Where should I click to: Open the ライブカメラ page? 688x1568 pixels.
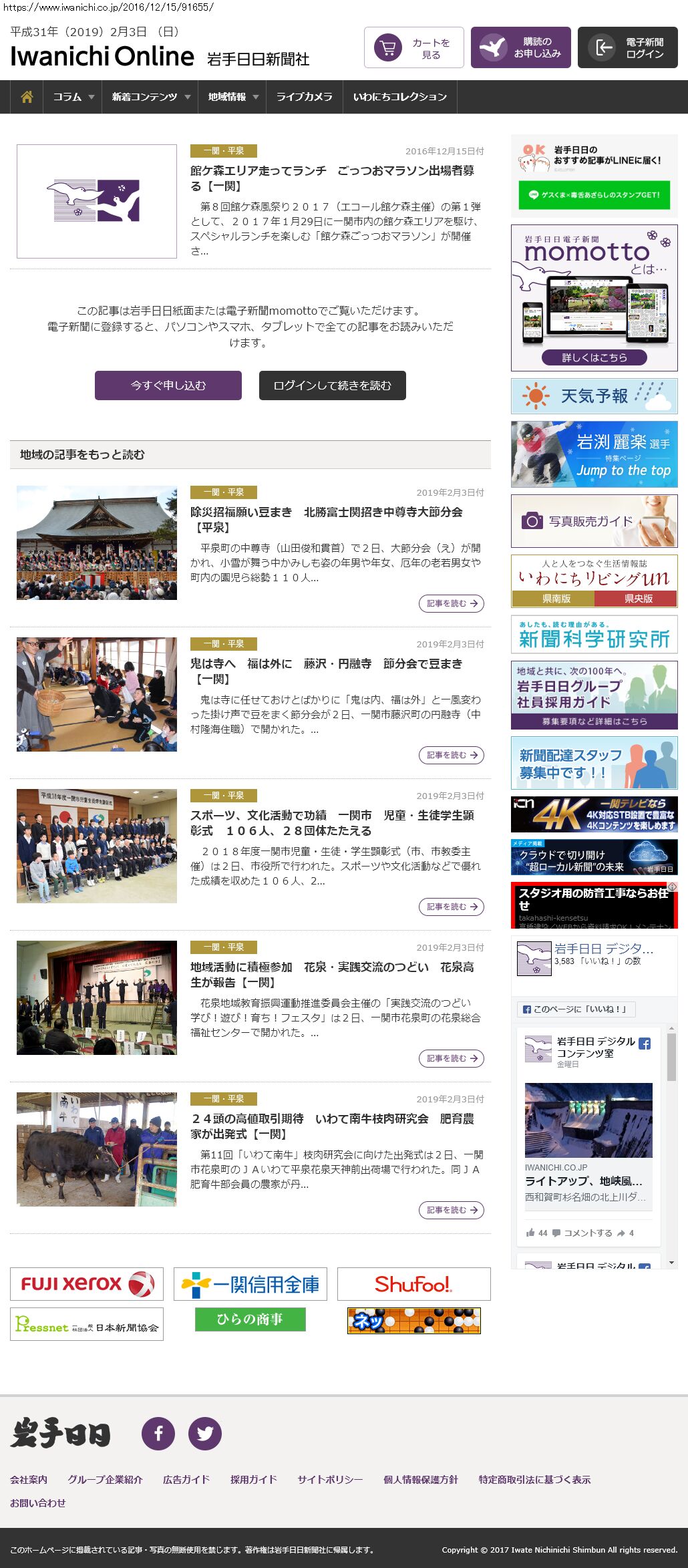305,97
